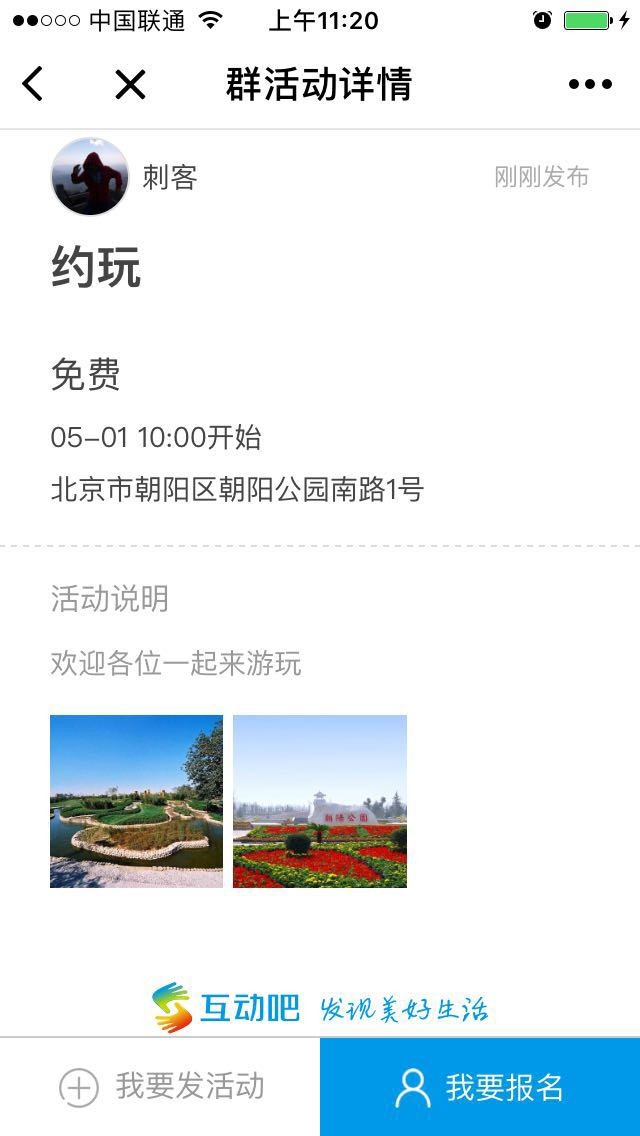The width and height of the screenshot is (640, 1136).
Task: View the lake garden photo
Action: [136, 801]
